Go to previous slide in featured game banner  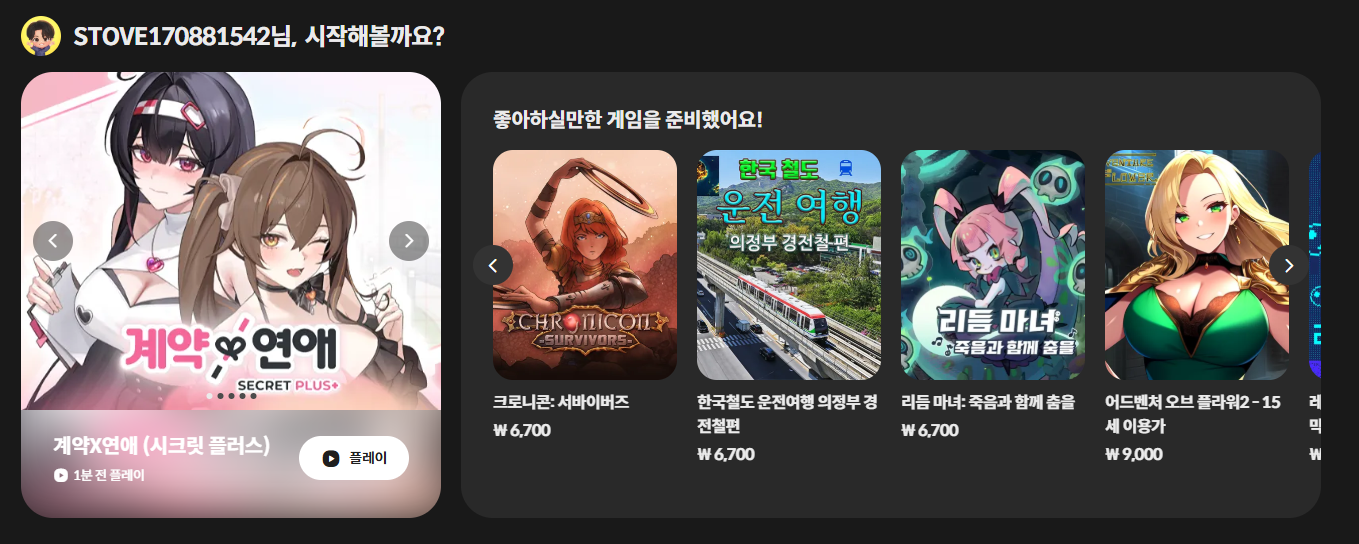pyautogui.click(x=53, y=241)
